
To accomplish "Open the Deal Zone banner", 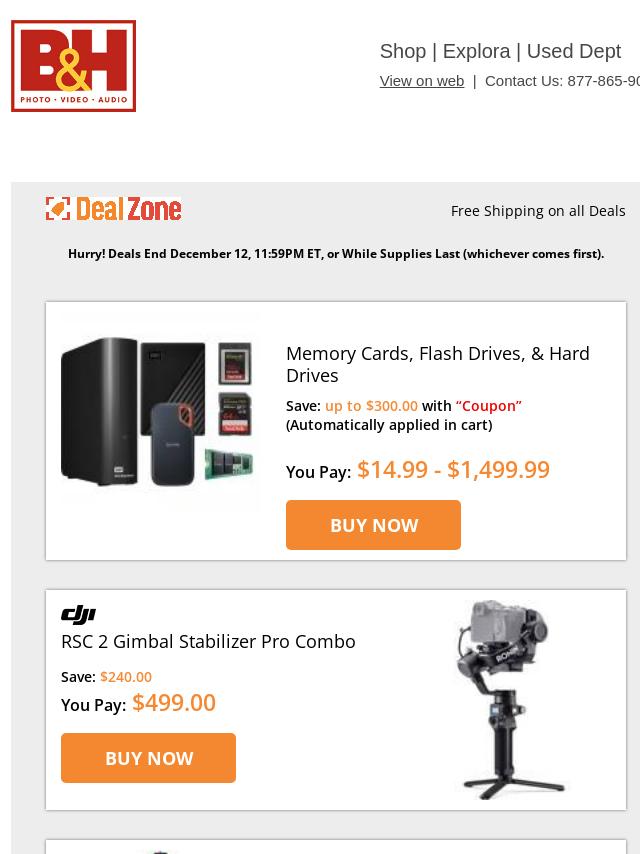I will (114, 208).
